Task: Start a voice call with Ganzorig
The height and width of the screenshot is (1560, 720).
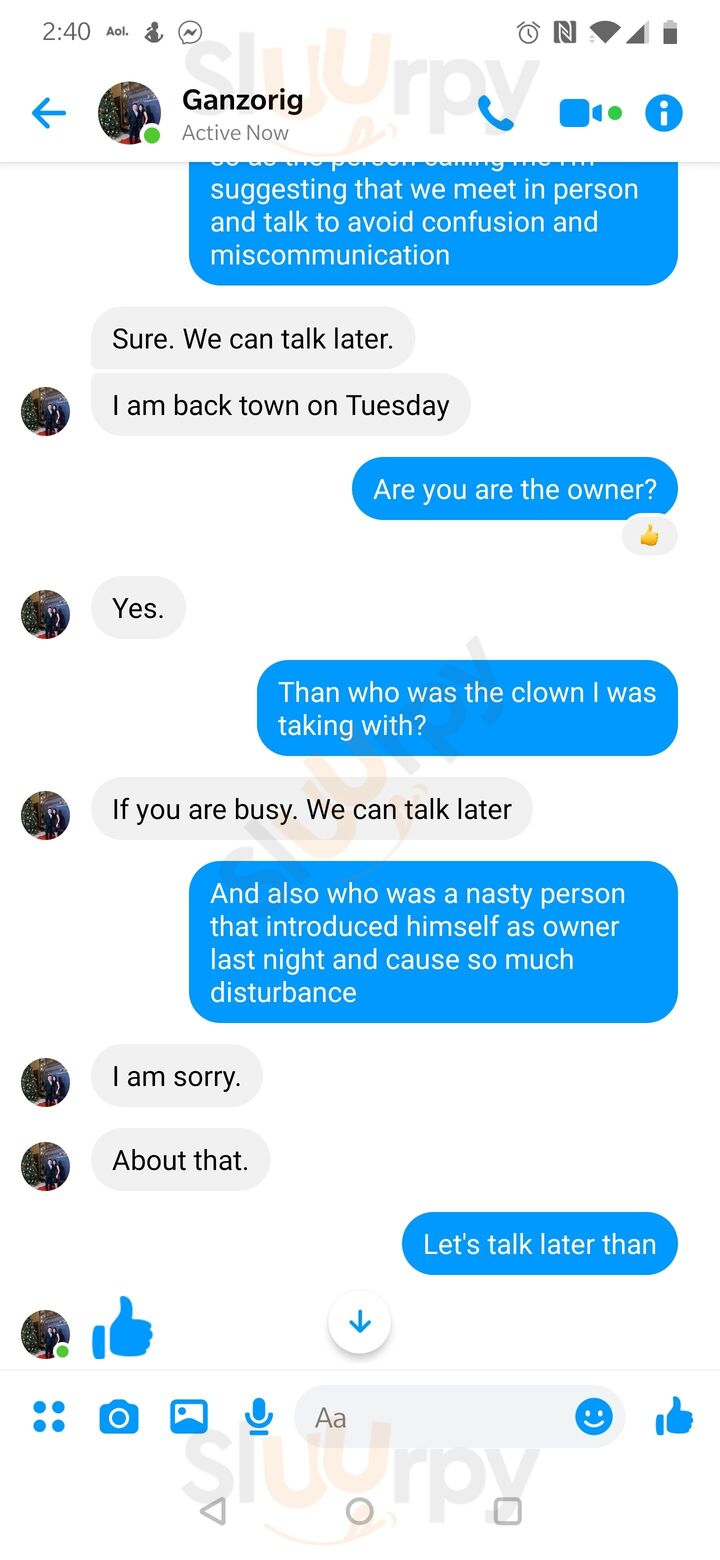Action: (495, 114)
